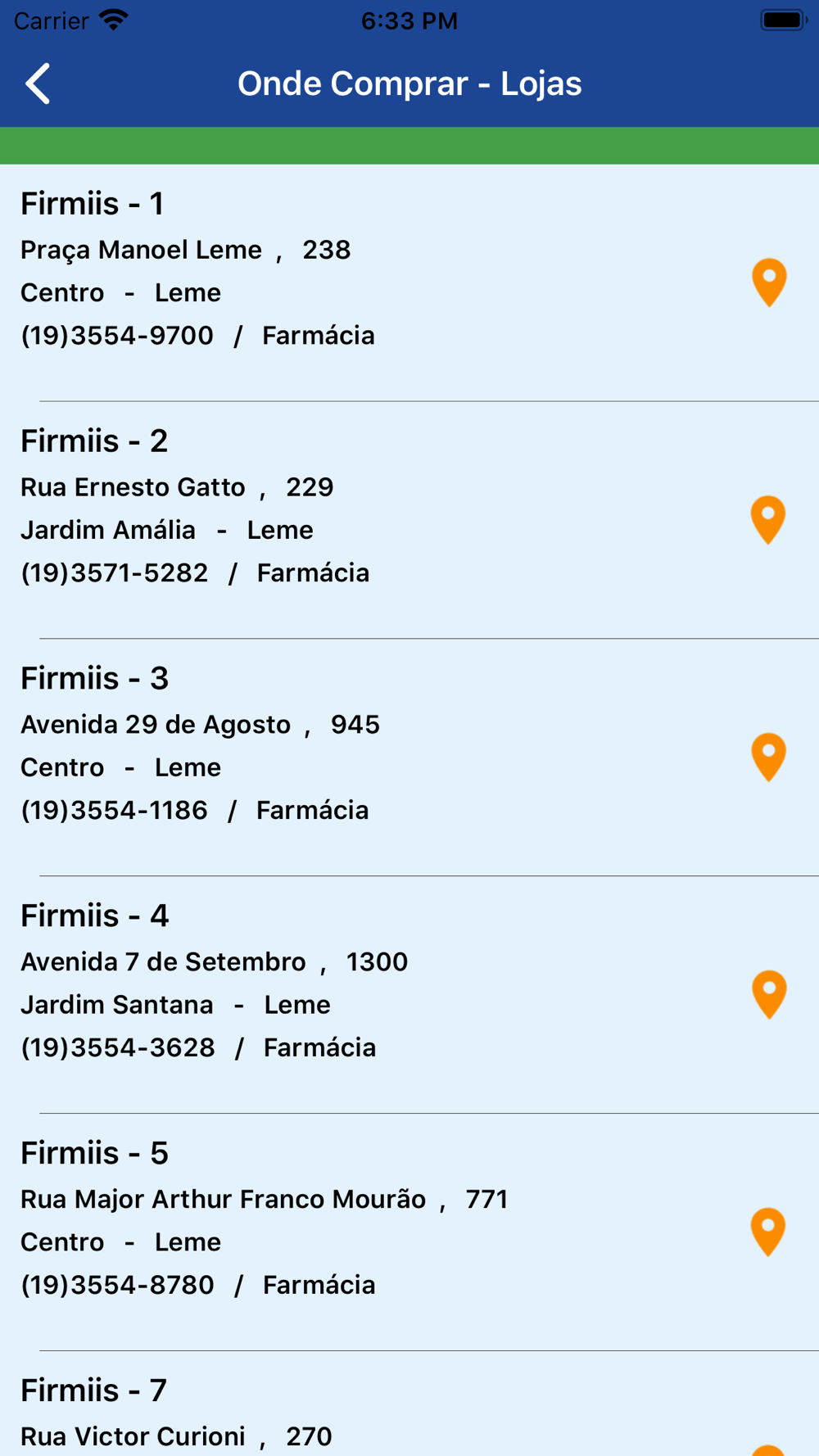Screen dimensions: 819x1456
Task: Select the Firmiis - 2 store entry
Action: pos(409,520)
